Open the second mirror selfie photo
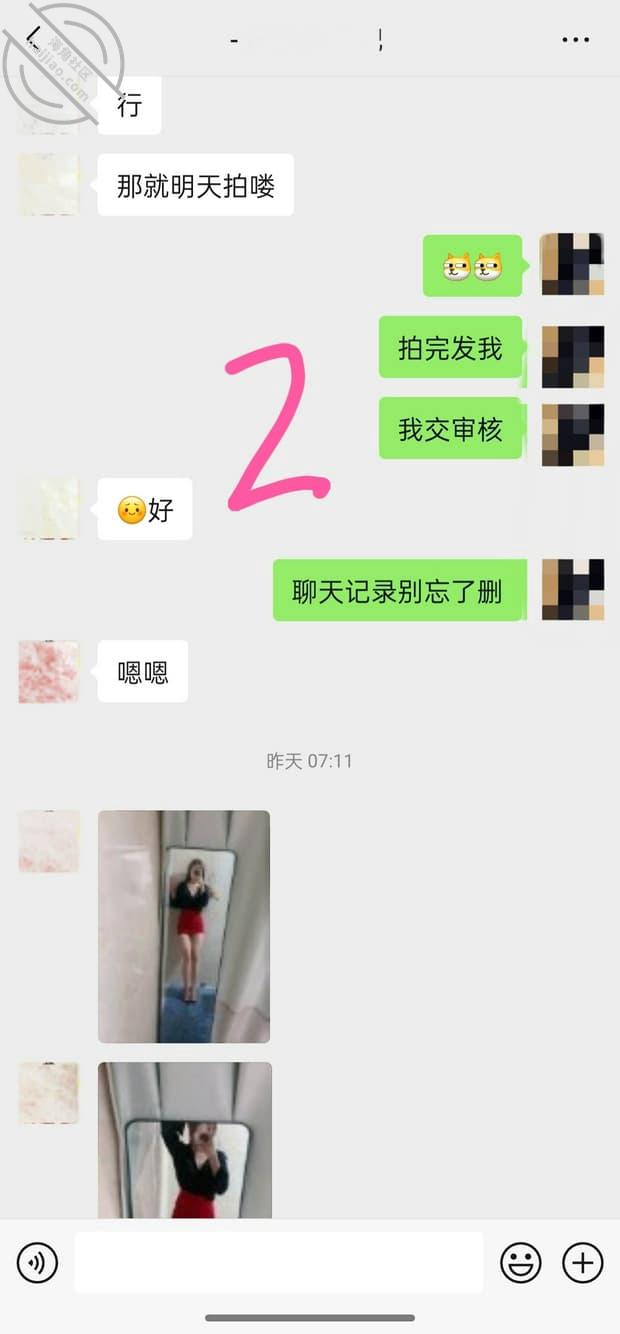Viewport: 620px width, 1334px height. pyautogui.click(x=185, y=1140)
